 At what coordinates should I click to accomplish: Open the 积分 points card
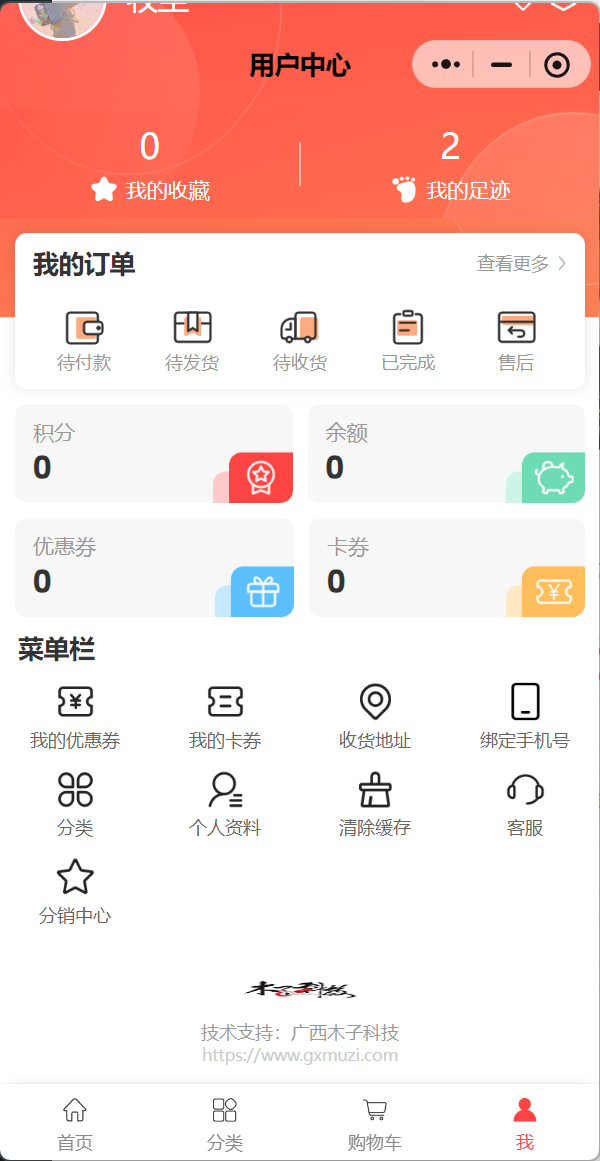(154, 453)
